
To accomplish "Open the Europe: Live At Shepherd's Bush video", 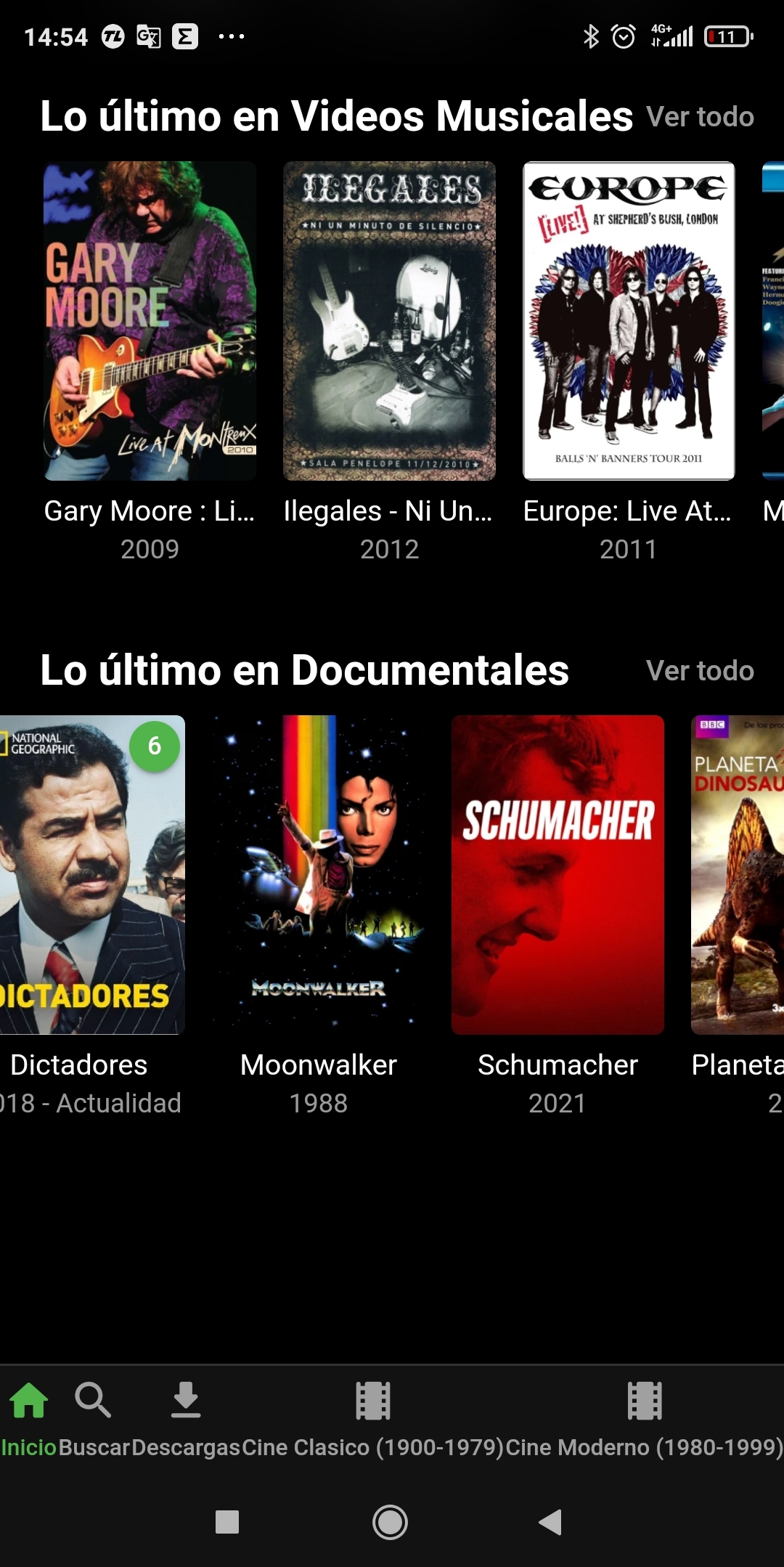I will click(629, 321).
